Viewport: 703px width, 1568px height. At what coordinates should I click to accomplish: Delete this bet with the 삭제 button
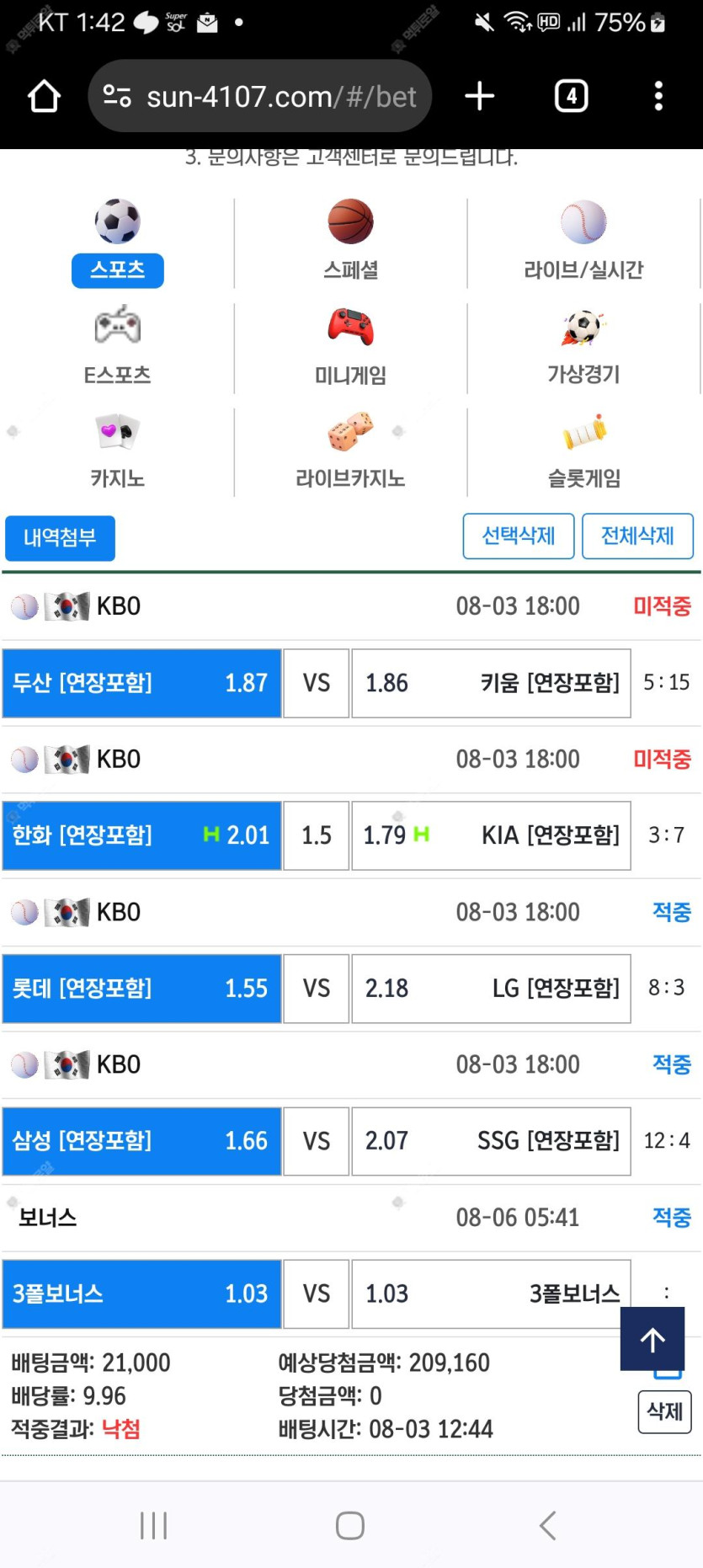[664, 1411]
